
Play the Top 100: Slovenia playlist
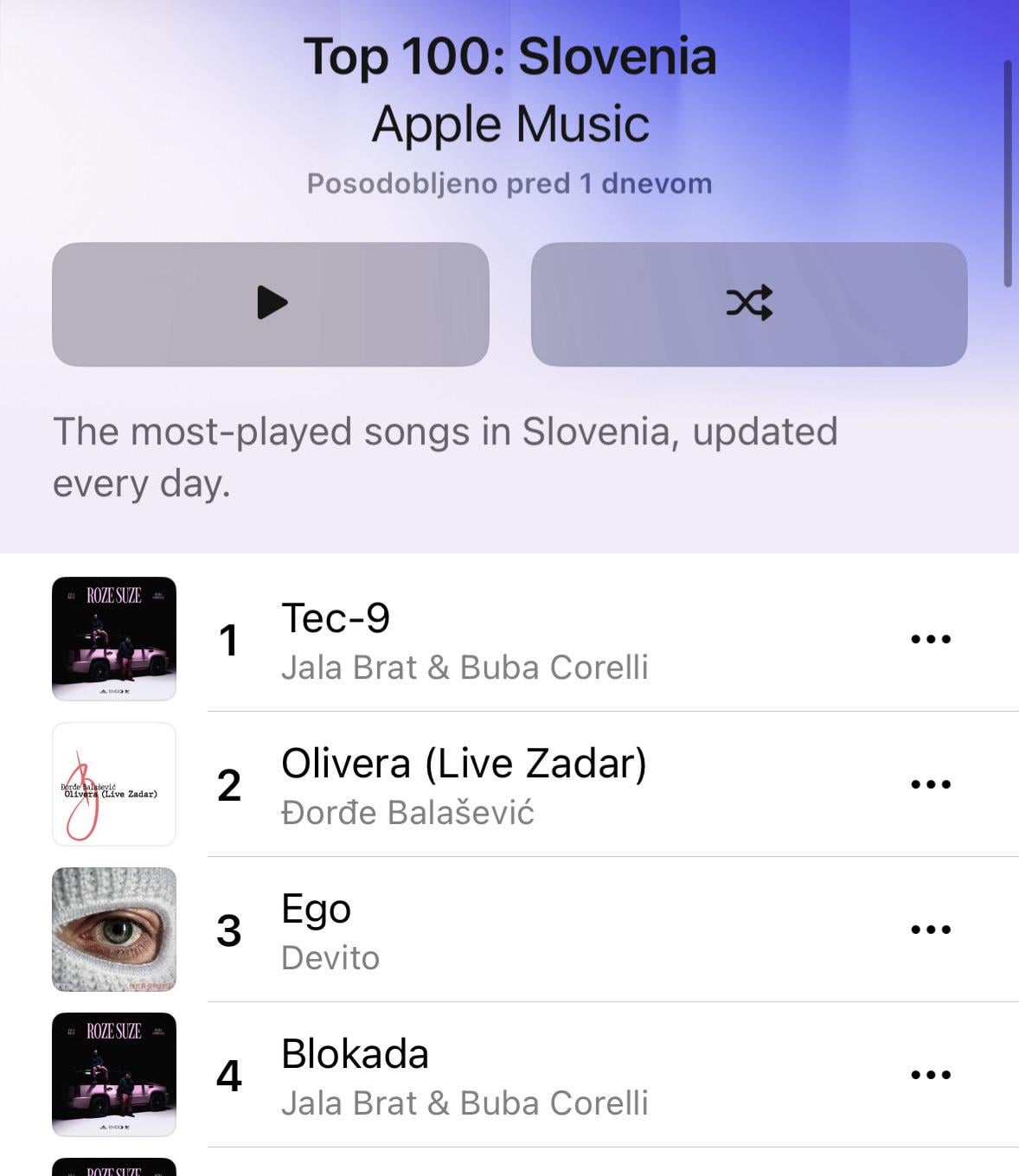pos(271,304)
